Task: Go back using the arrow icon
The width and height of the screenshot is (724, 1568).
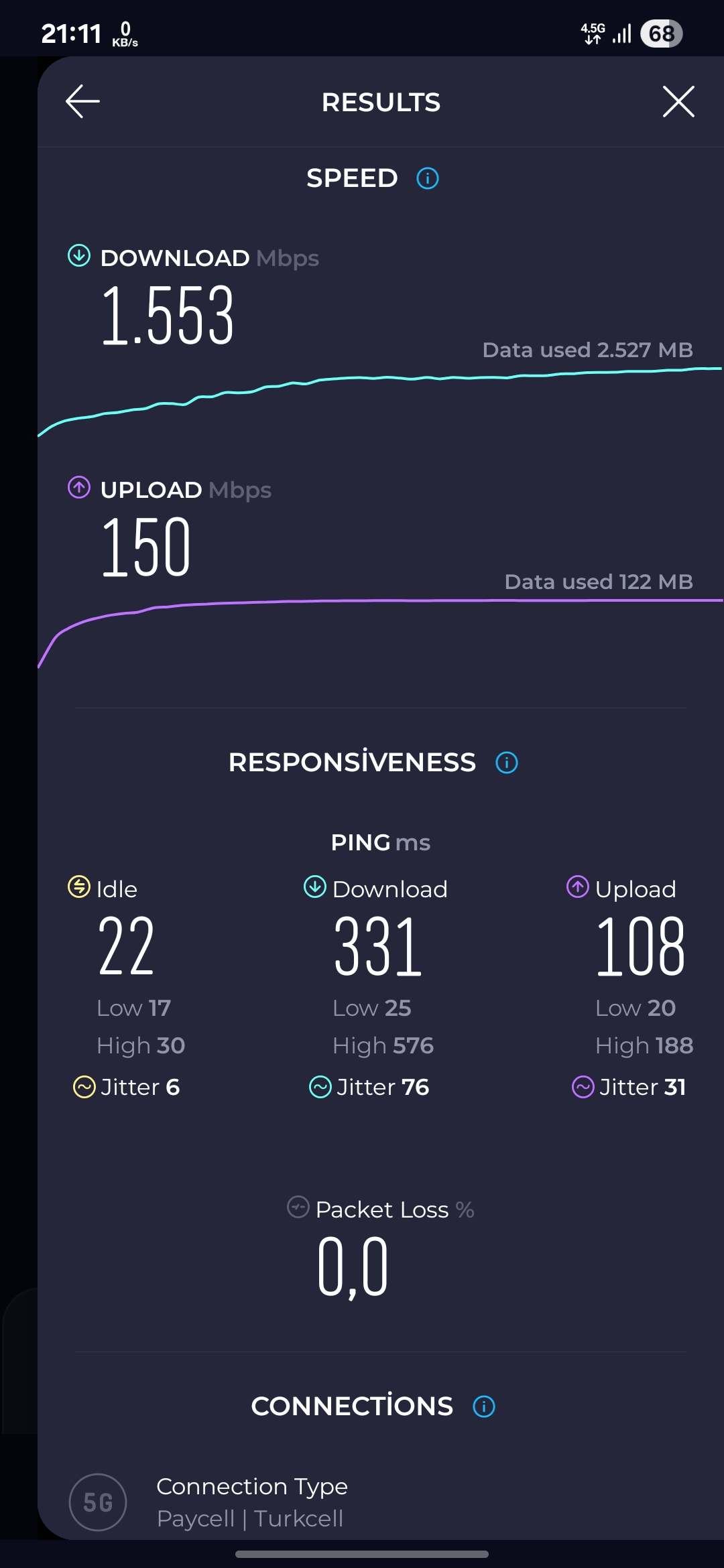Action: (82, 102)
